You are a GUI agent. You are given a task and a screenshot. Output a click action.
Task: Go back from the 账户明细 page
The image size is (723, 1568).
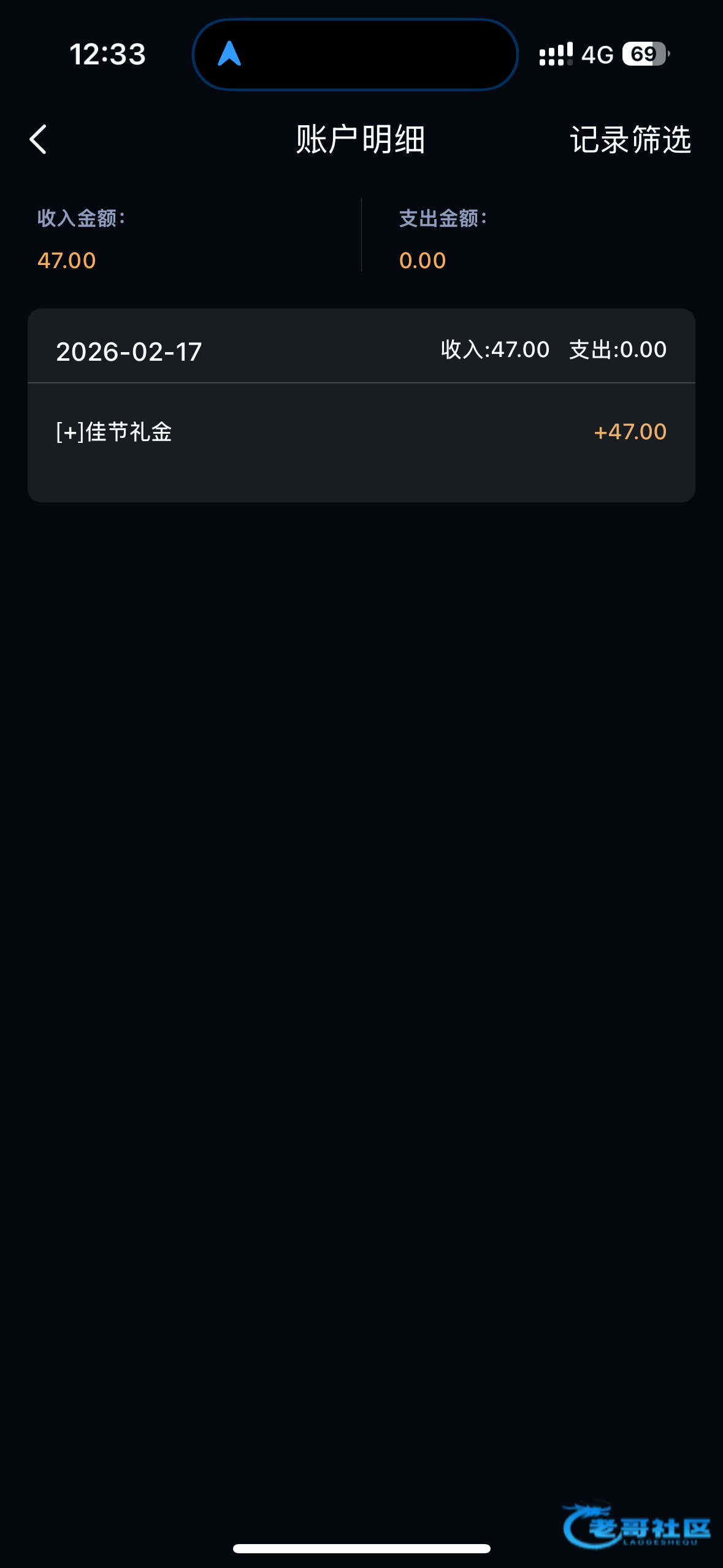coord(38,139)
